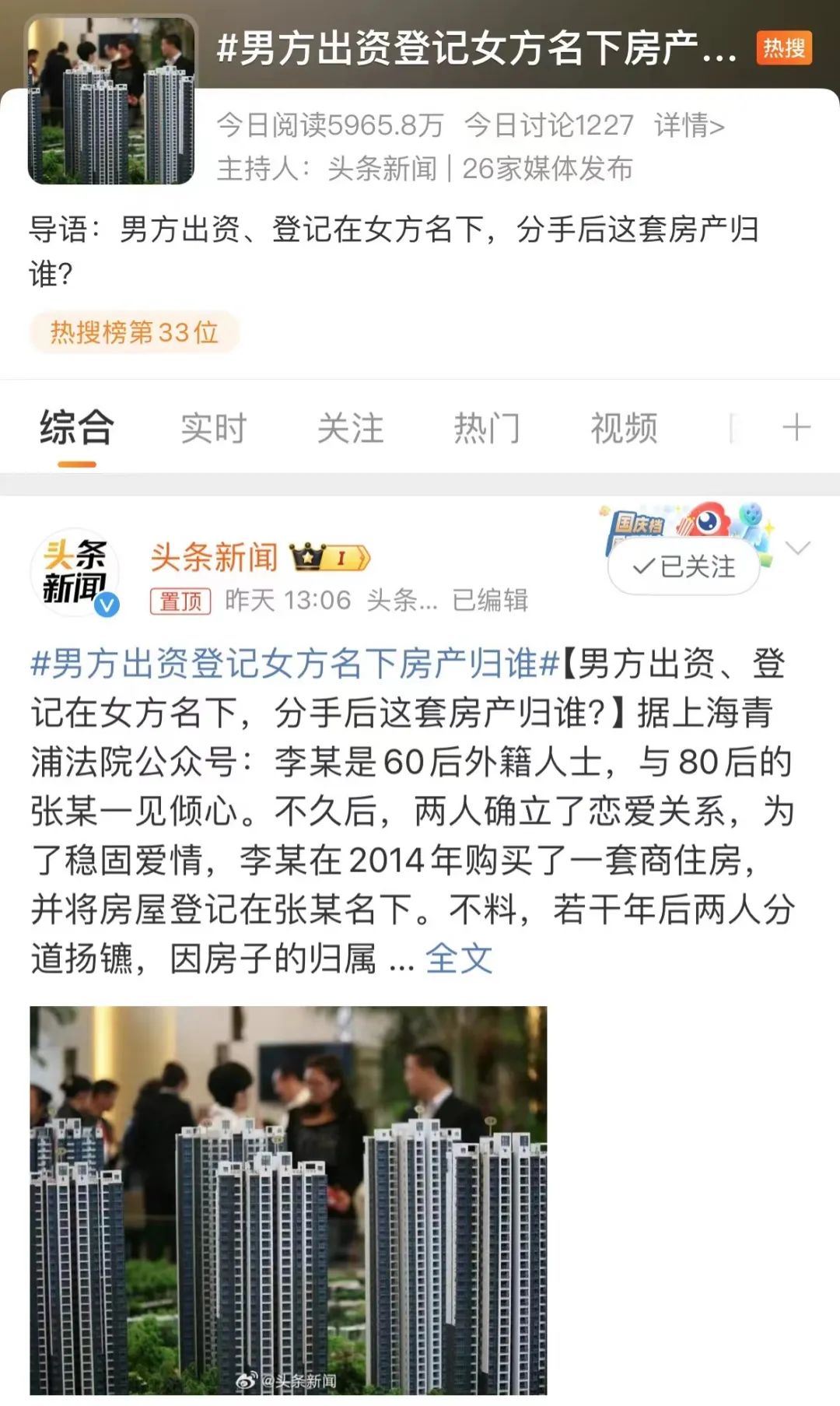View the building model photo in post

point(288,1200)
